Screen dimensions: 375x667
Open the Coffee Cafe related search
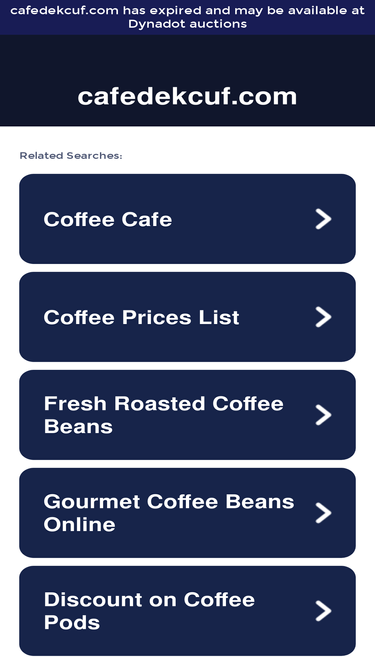coord(188,219)
